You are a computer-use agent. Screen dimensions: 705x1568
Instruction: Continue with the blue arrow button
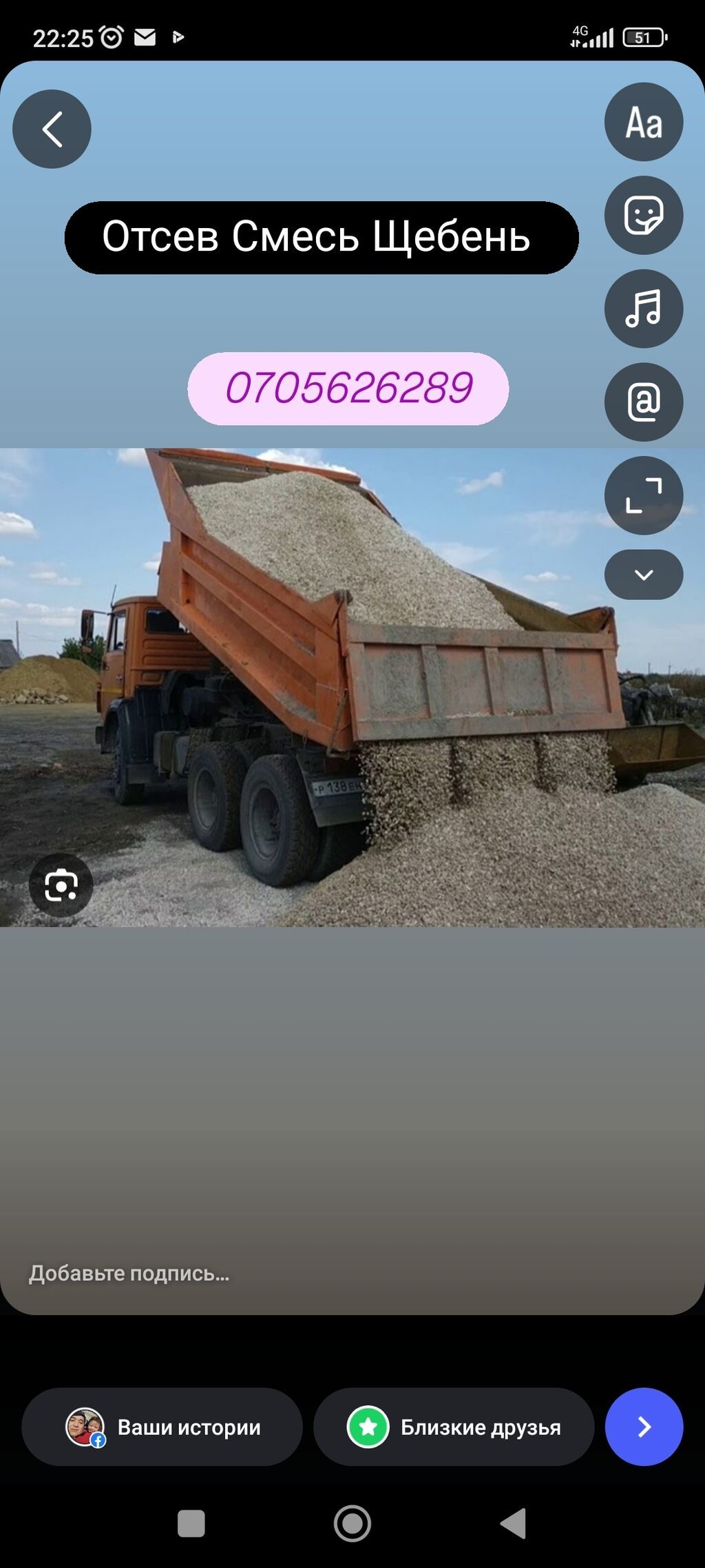coord(644,1427)
